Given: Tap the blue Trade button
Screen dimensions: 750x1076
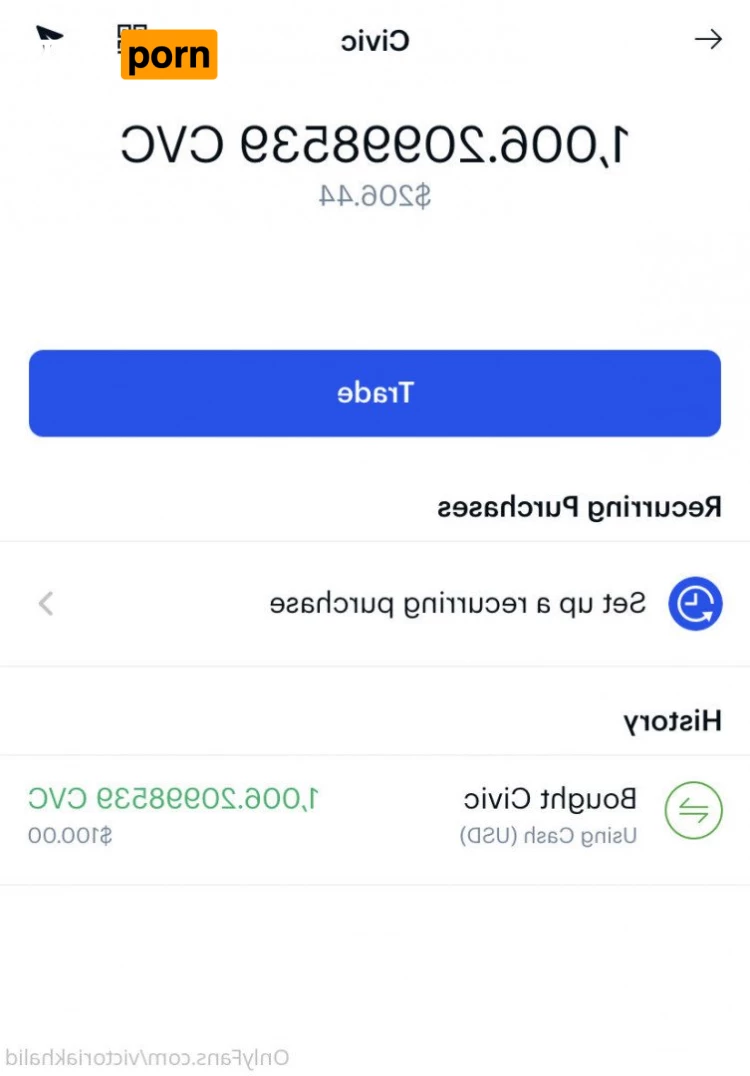Looking at the screenshot, I should (x=375, y=393).
